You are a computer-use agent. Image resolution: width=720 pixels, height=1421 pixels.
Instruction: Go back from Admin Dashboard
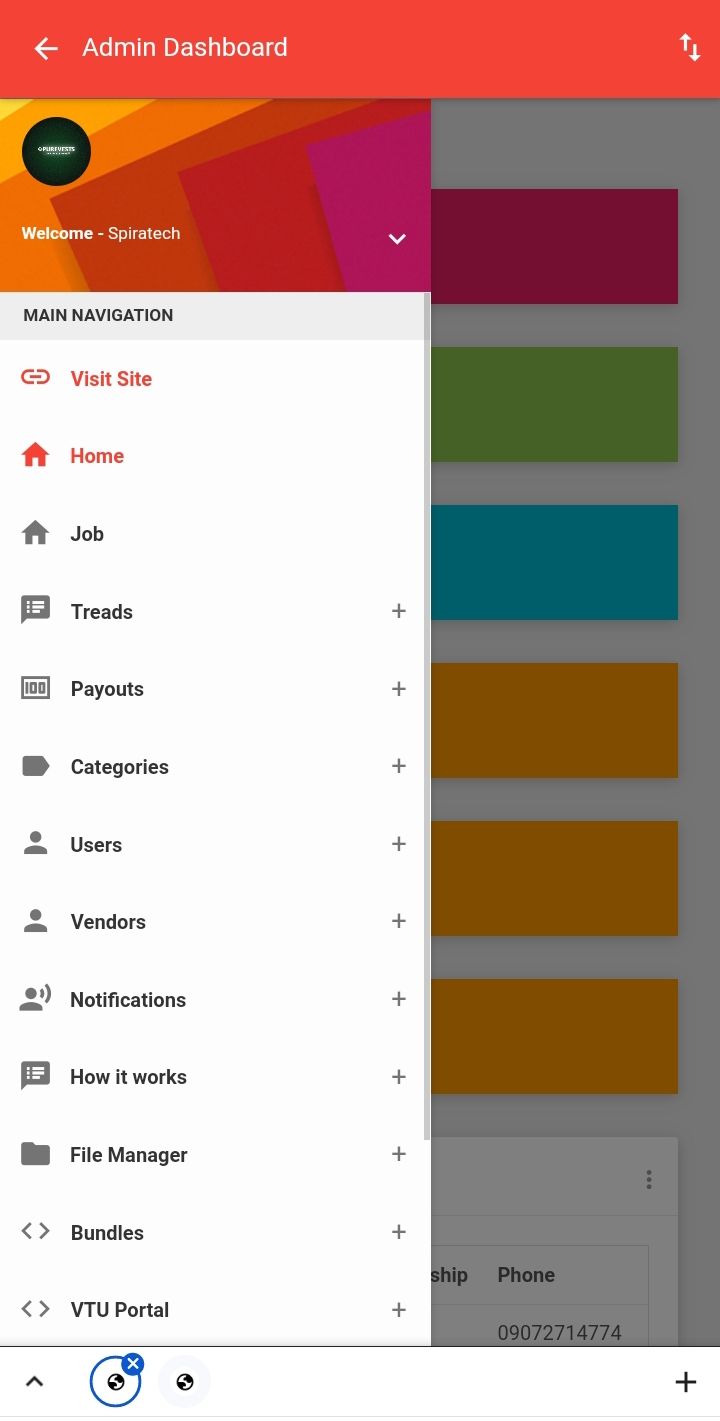pyautogui.click(x=46, y=48)
